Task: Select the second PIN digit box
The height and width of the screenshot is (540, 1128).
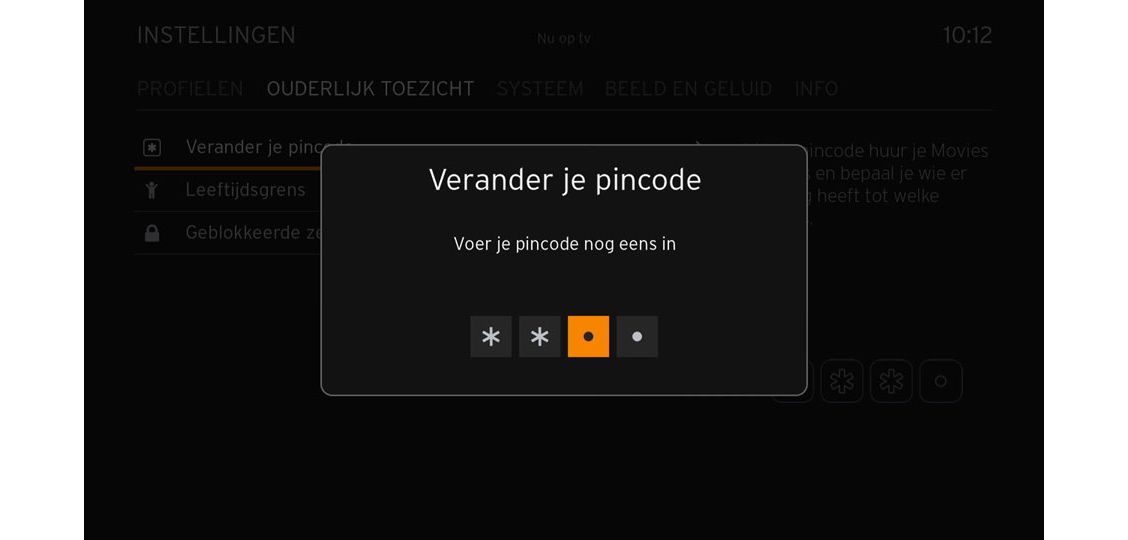Action: (539, 337)
